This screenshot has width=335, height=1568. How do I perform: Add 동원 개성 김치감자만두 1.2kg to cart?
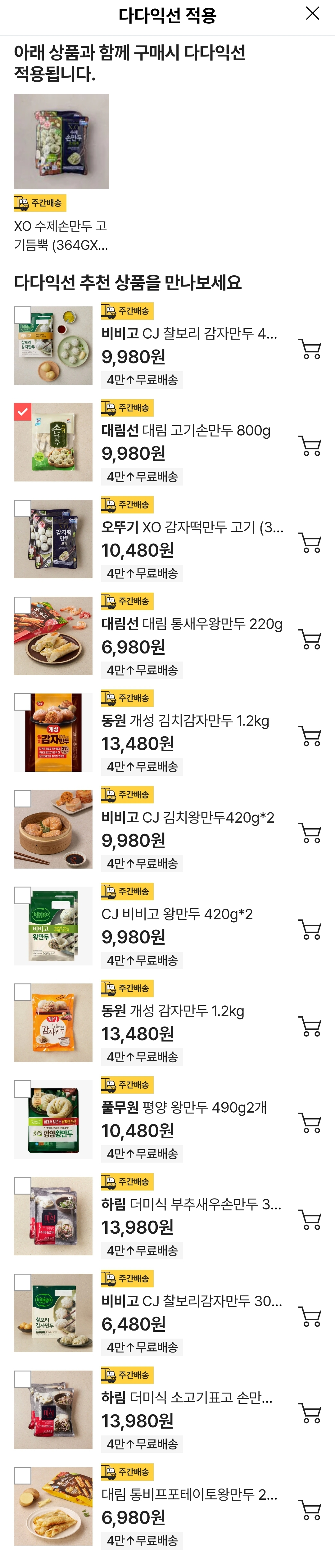(x=310, y=736)
